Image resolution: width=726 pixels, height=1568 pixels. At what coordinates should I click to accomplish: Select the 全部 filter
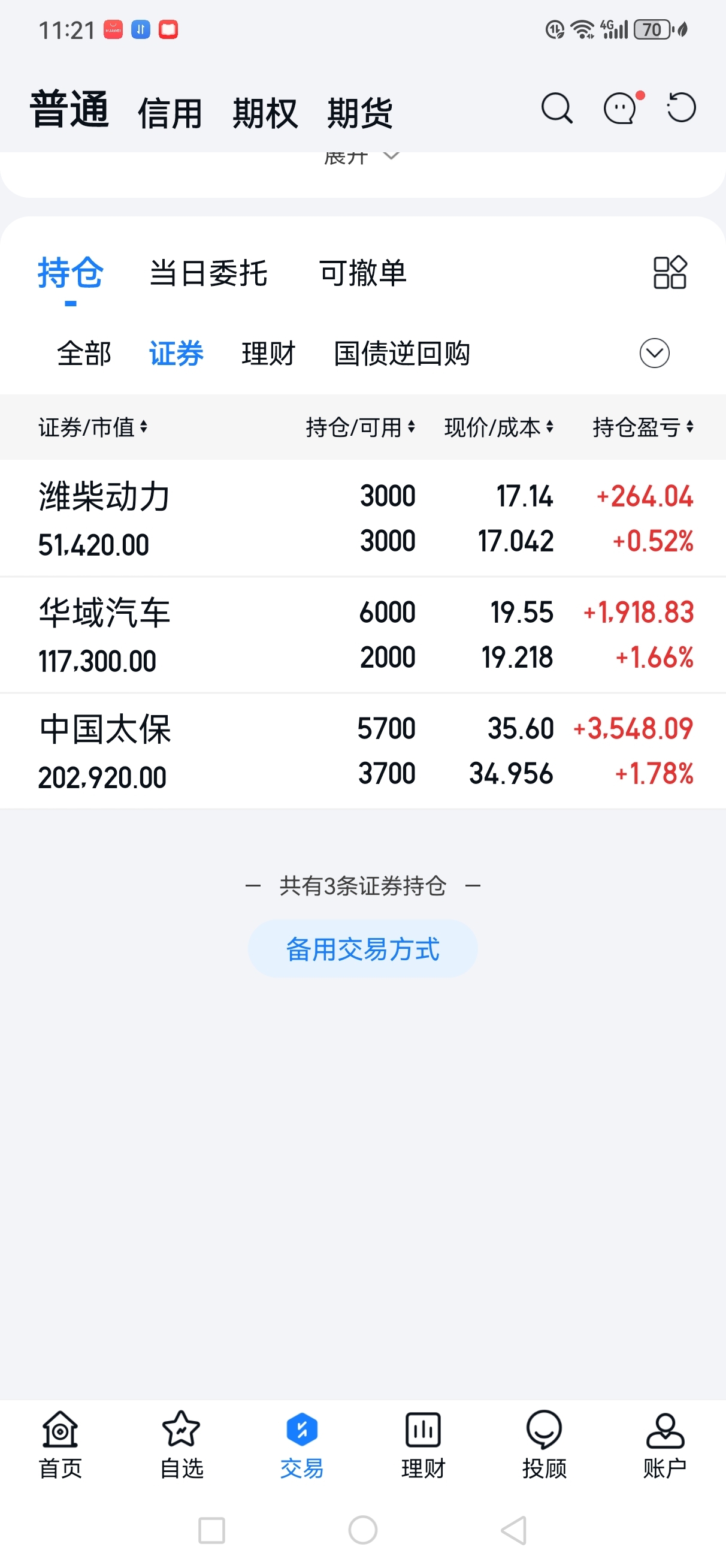tap(84, 353)
